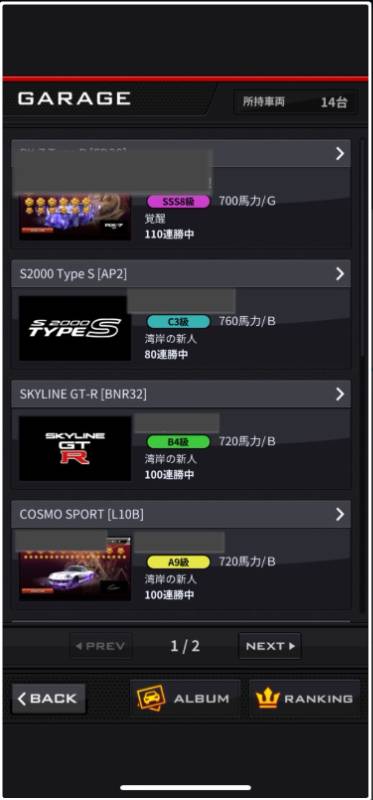Tap the S2000 Type S logo thumbnail
Viewport: 373px width, 800px height.
pyautogui.click(x=75, y=329)
